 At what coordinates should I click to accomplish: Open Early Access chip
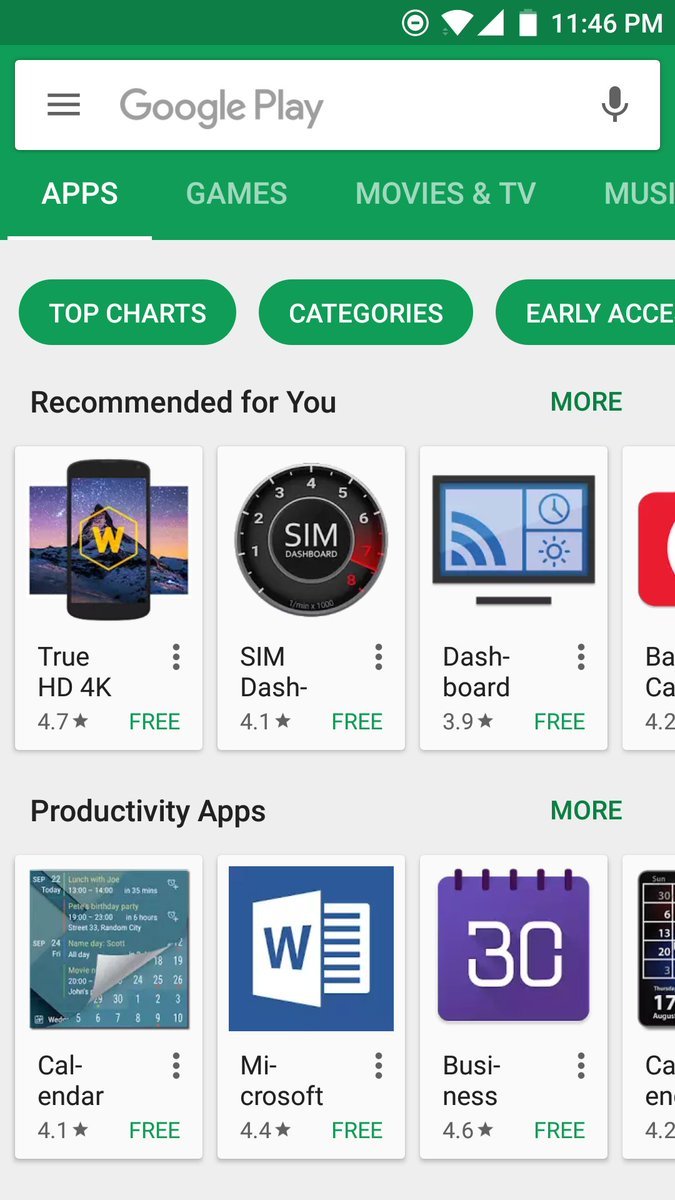point(585,313)
